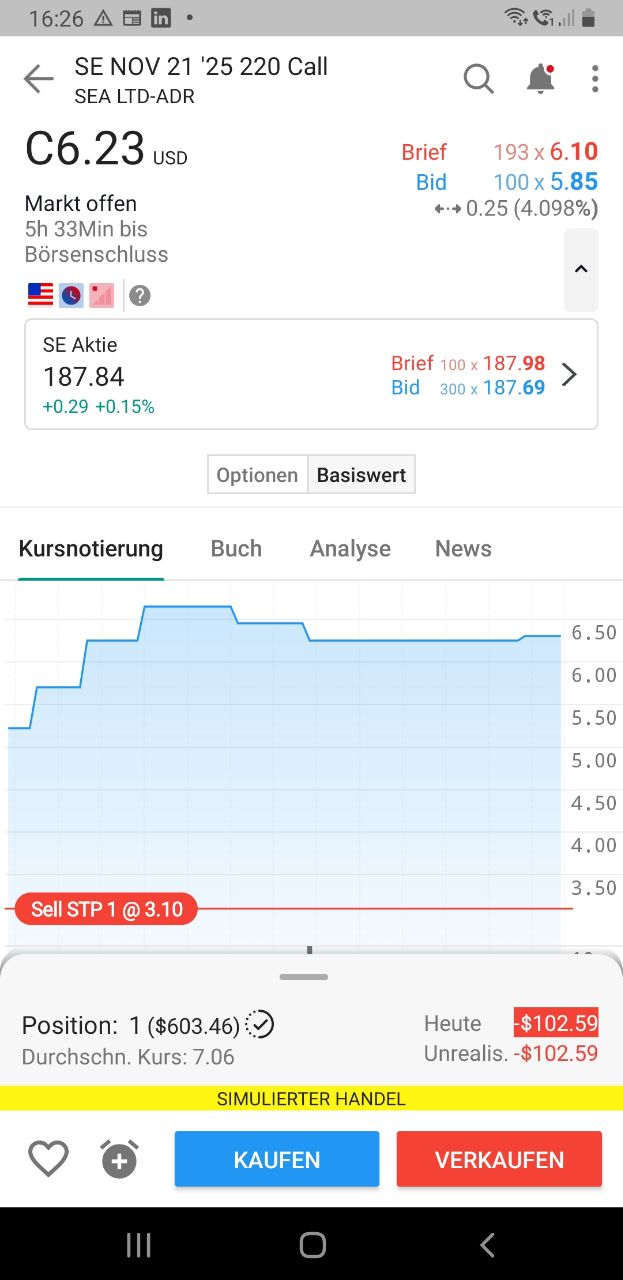The image size is (623, 1280).
Task: Add a price alert with alarm icon
Action: click(119, 1159)
